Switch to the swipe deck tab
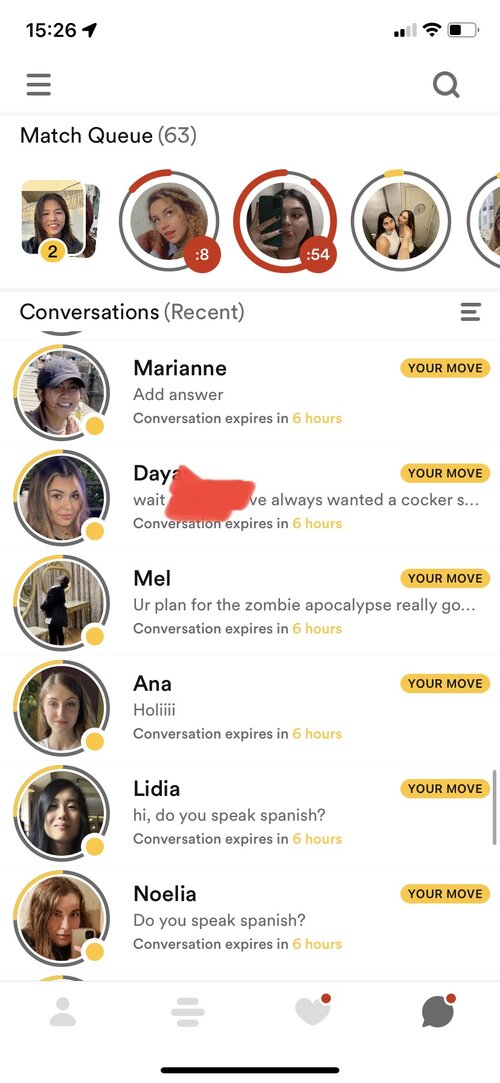This screenshot has height=1083, width=500. coord(188,1012)
